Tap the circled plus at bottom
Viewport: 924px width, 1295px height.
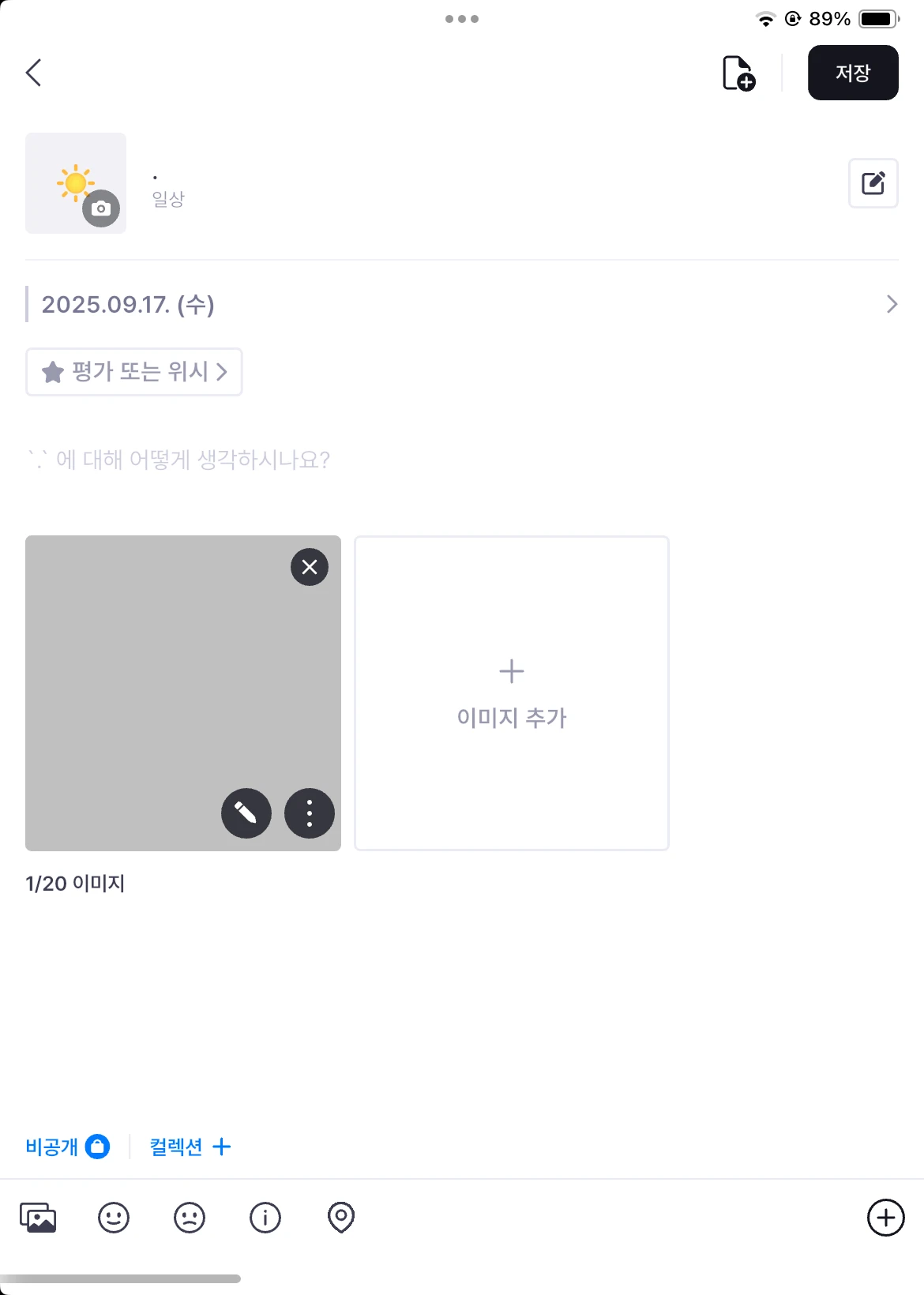point(885,1218)
